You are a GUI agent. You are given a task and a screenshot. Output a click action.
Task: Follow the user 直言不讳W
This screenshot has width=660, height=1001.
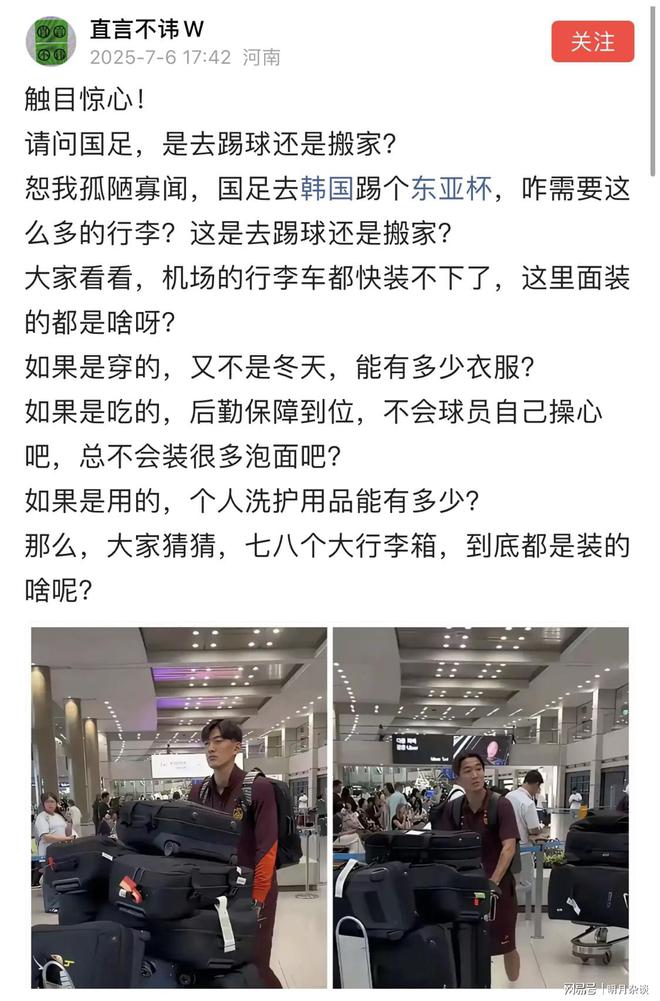[x=592, y=41]
